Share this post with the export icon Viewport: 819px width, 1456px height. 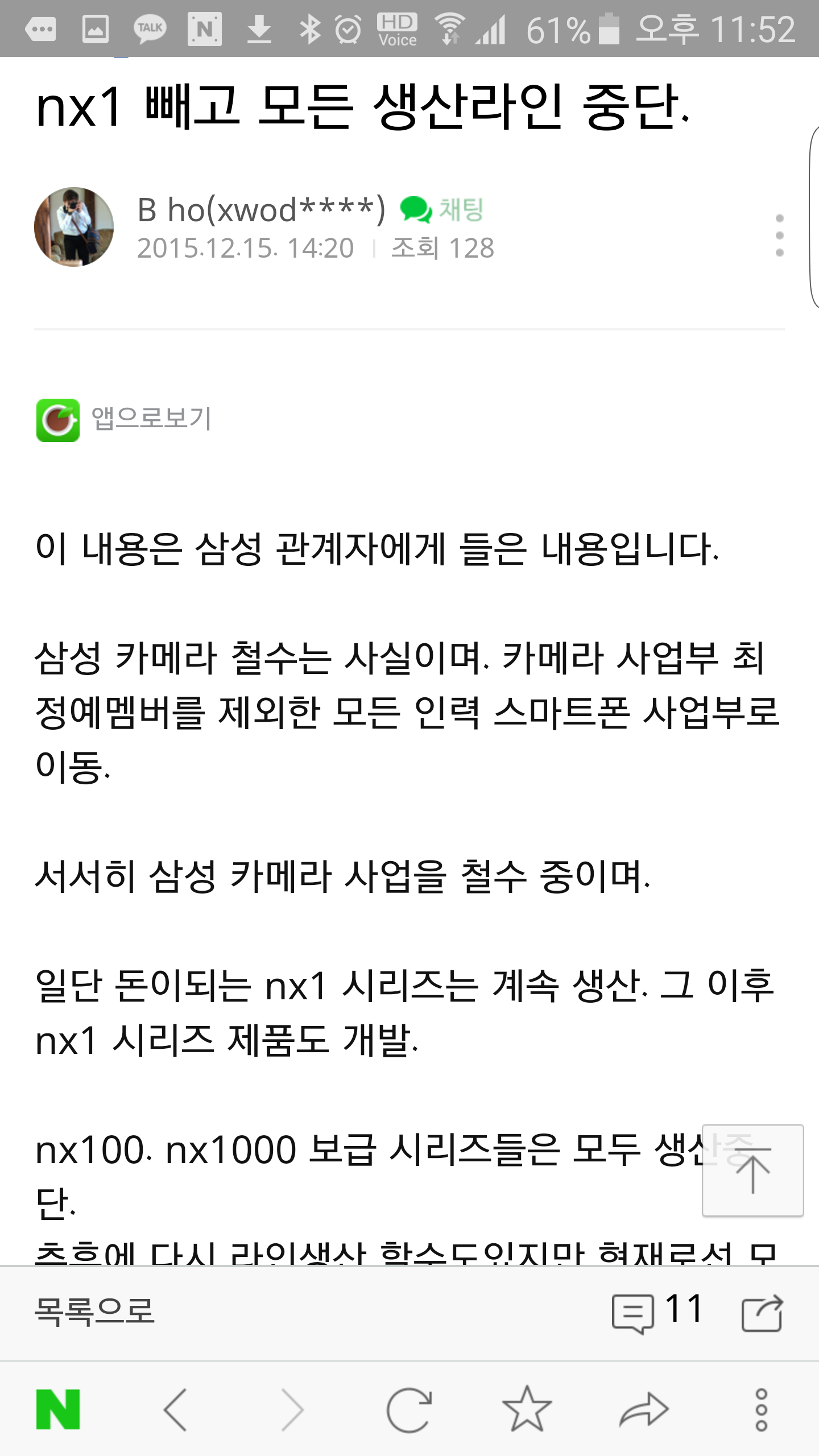pos(762,1313)
